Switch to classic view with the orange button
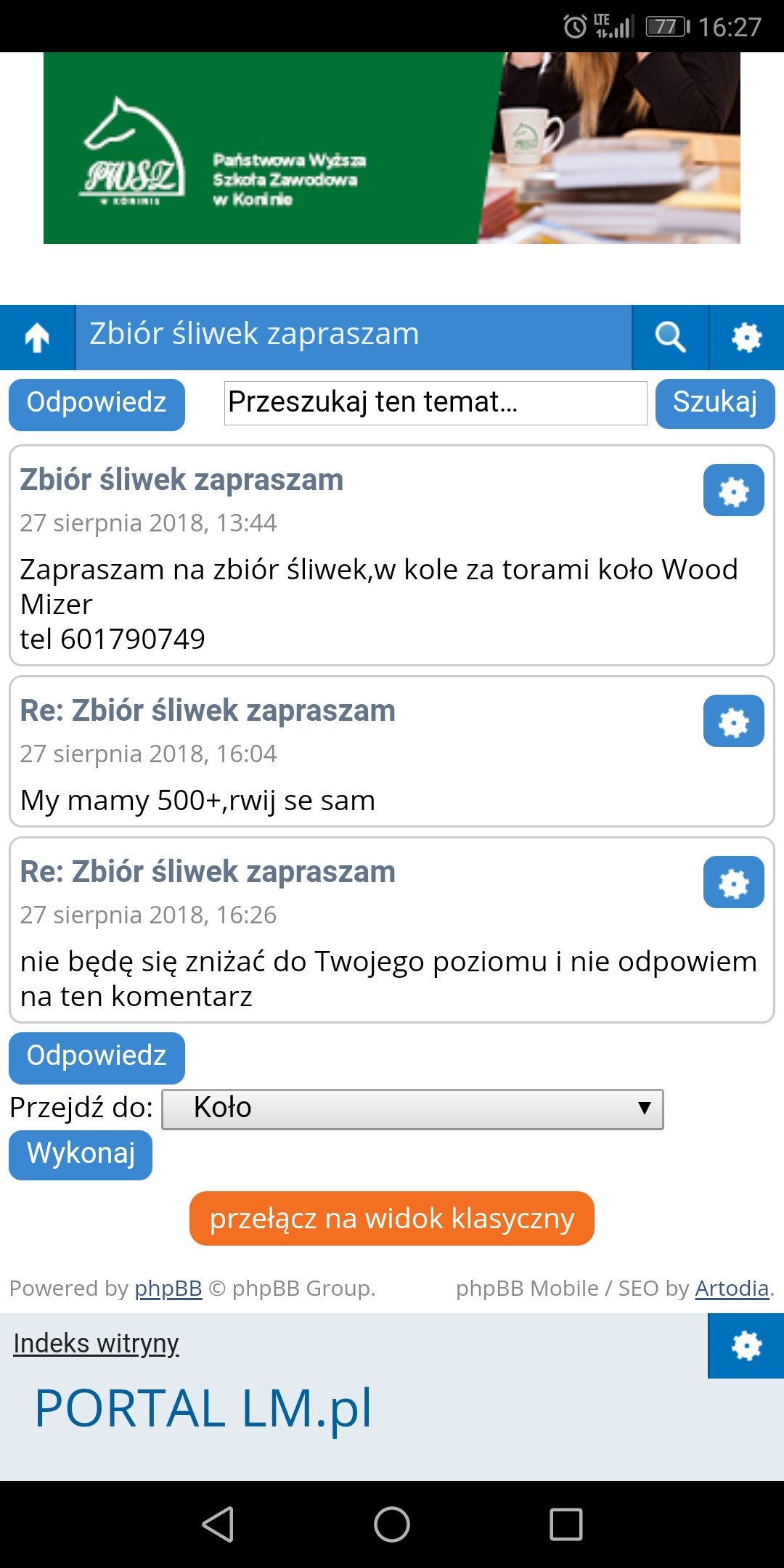This screenshot has width=784, height=1568. (x=391, y=1218)
